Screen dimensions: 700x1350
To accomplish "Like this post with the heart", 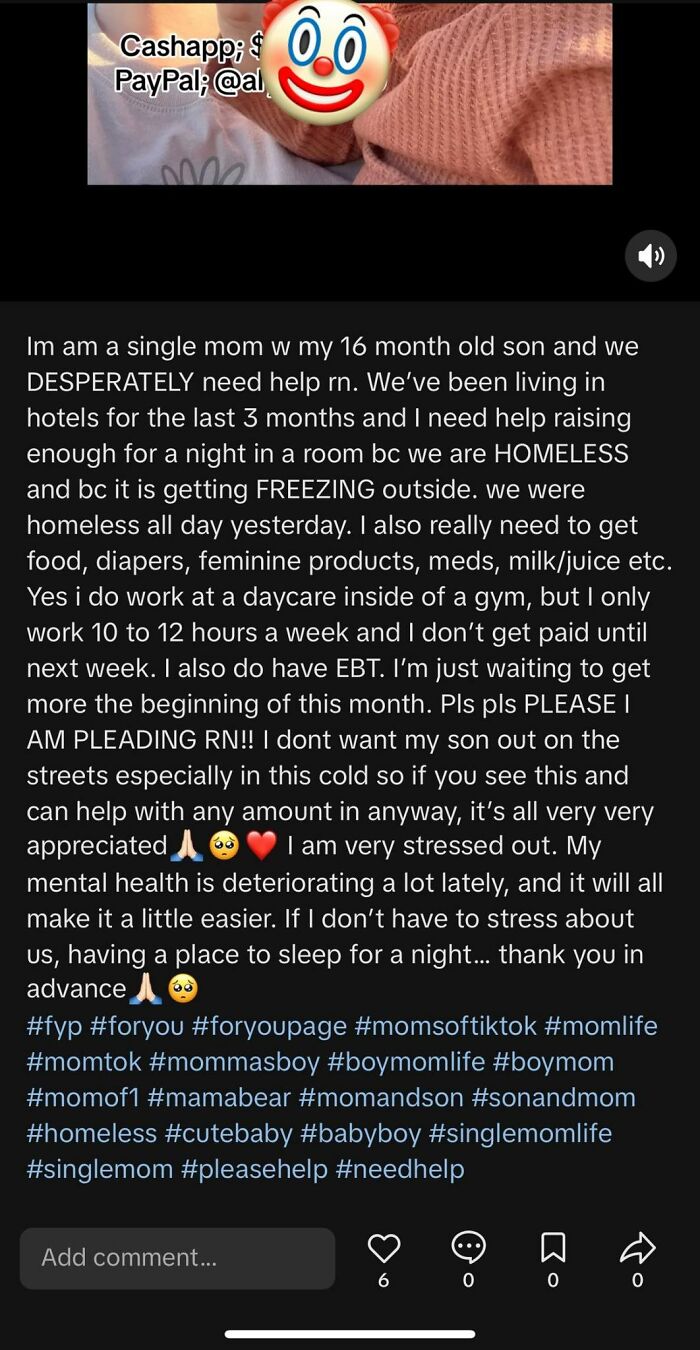I will pos(384,1248).
